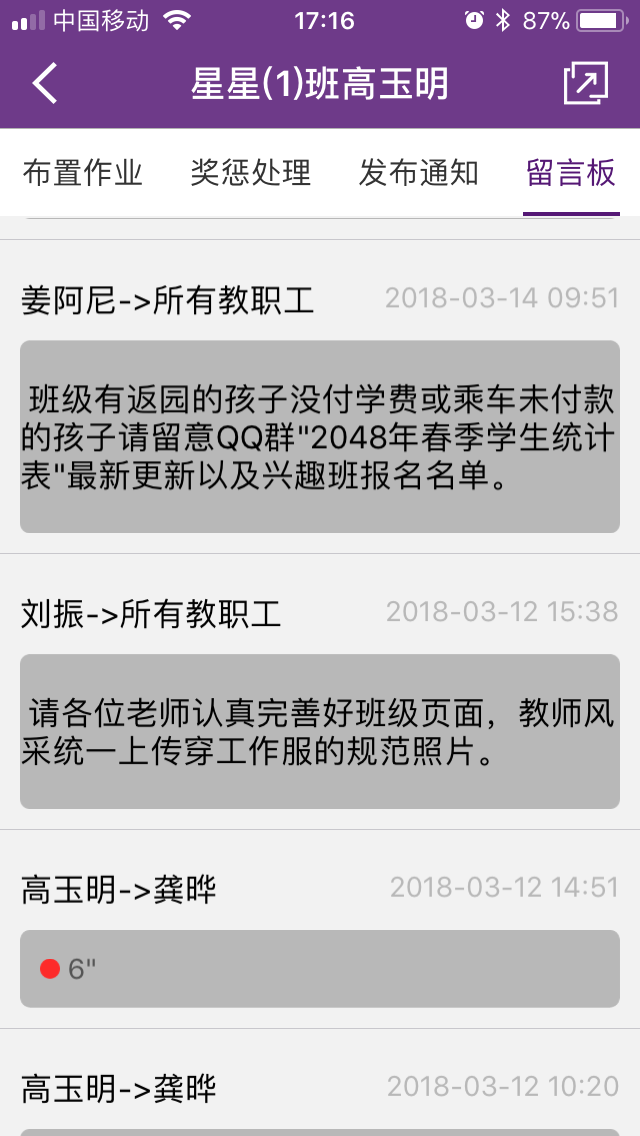Go back using the top-left arrow
The width and height of the screenshot is (640, 1136).
click(45, 83)
